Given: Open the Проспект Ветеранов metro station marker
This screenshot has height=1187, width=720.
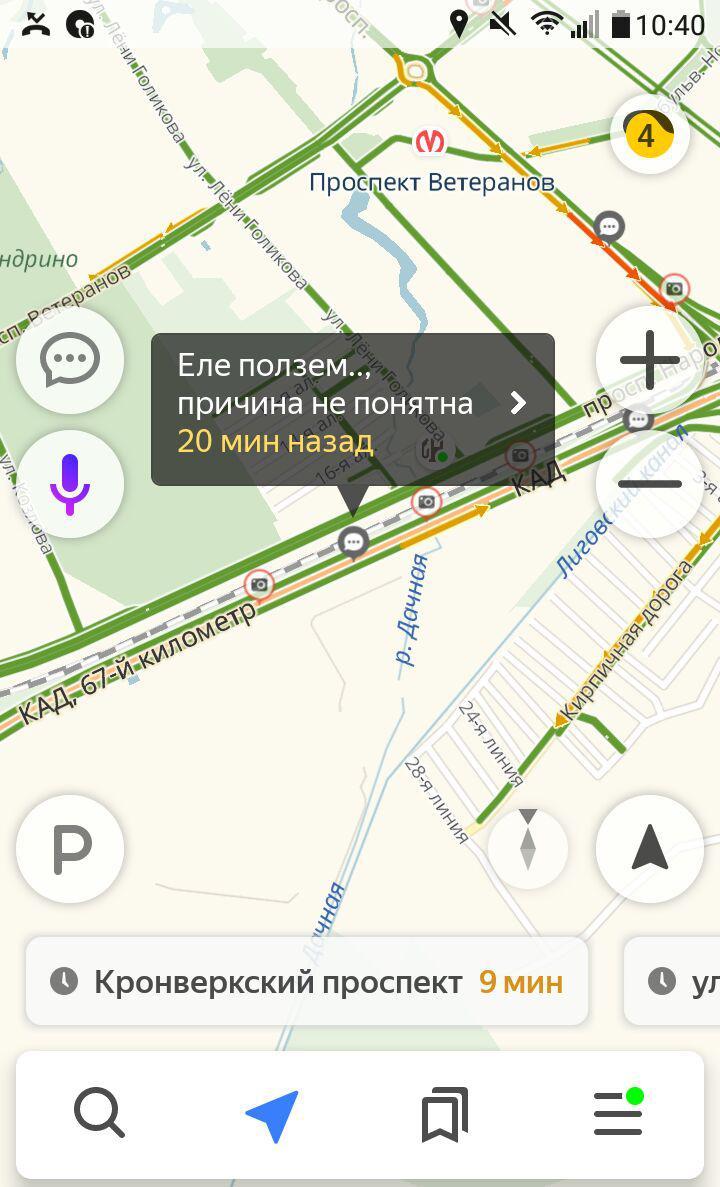Looking at the screenshot, I should pyautogui.click(x=431, y=142).
